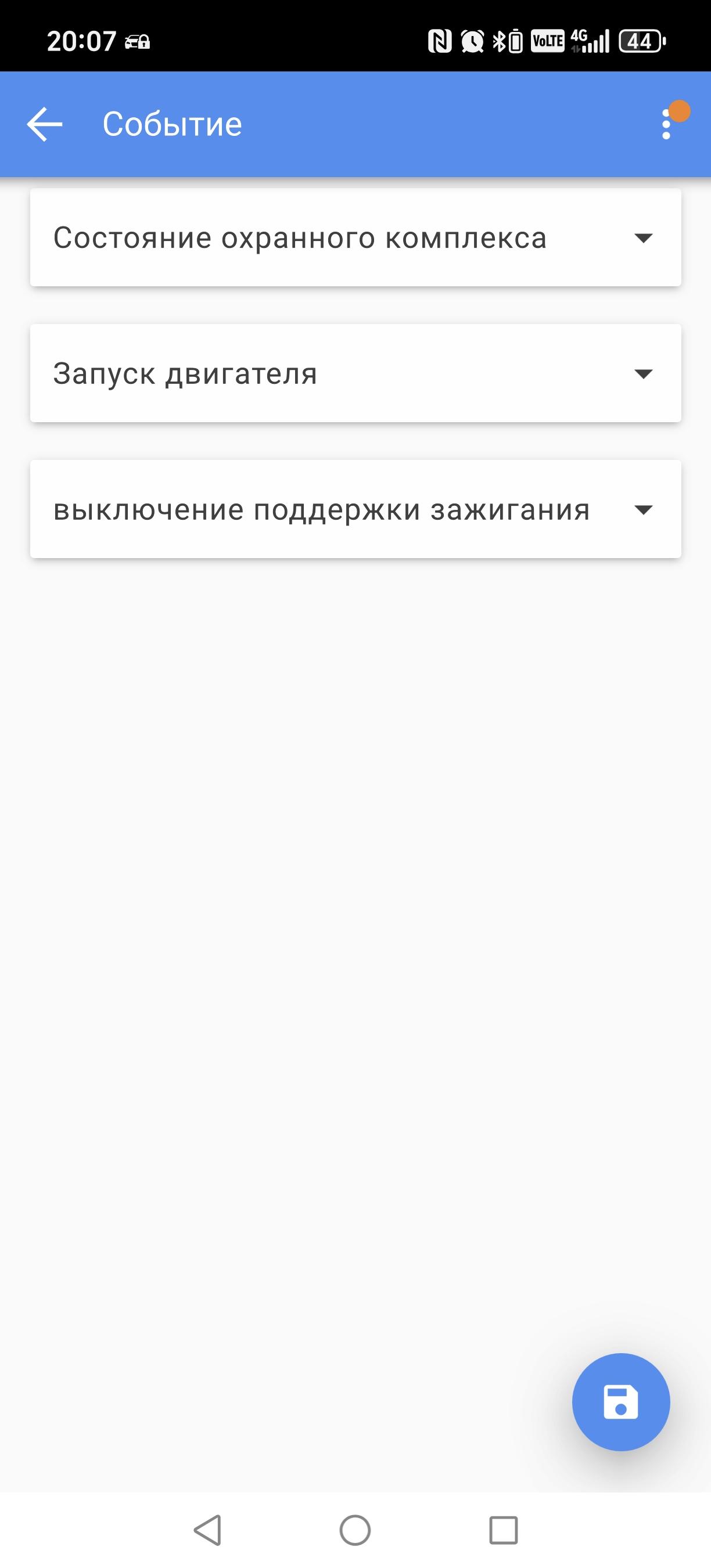
Task: Save the event with the floppy disk button
Action: click(620, 1402)
